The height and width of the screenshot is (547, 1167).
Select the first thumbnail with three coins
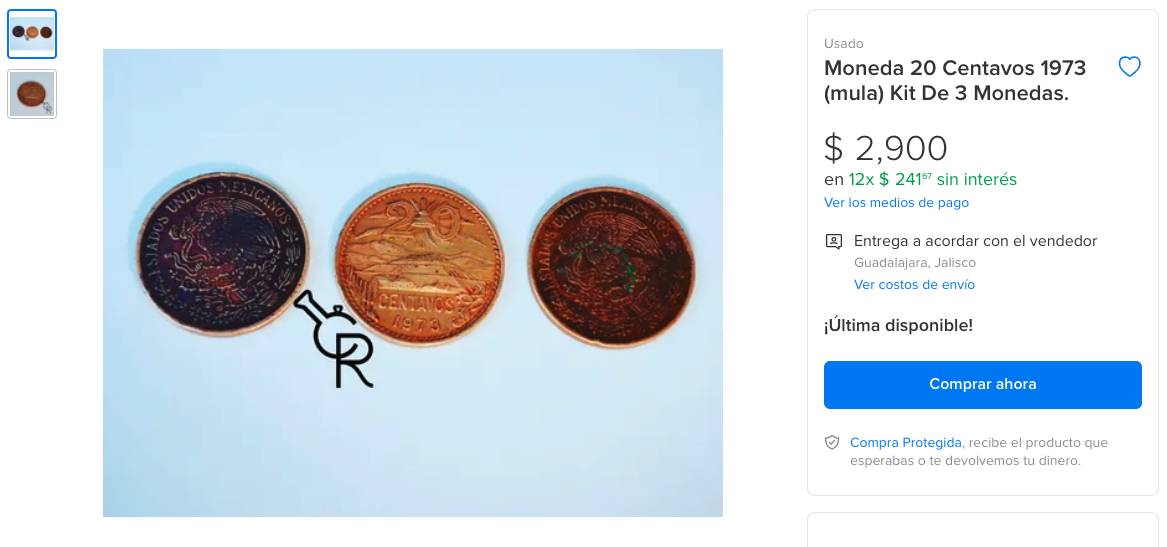(32, 34)
